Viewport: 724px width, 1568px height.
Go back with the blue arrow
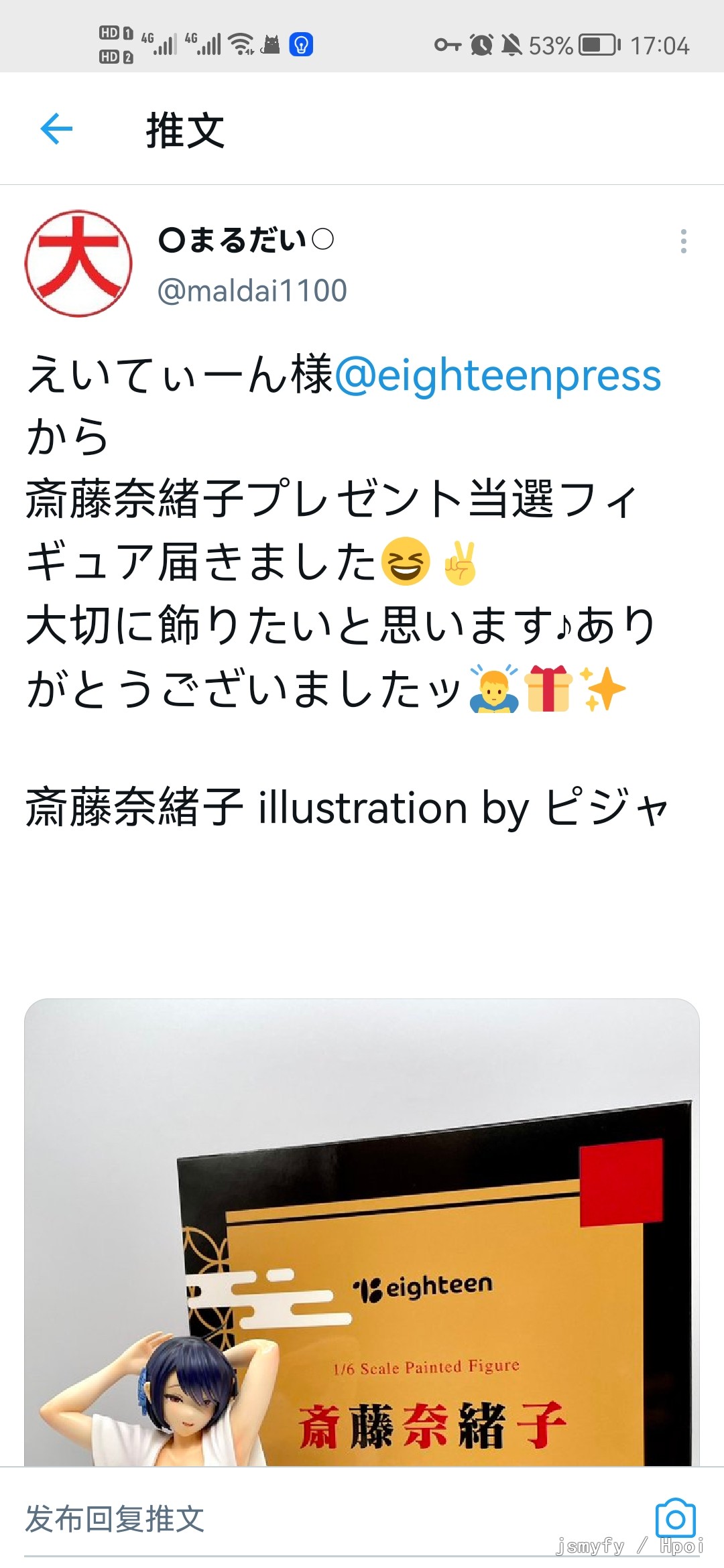56,129
